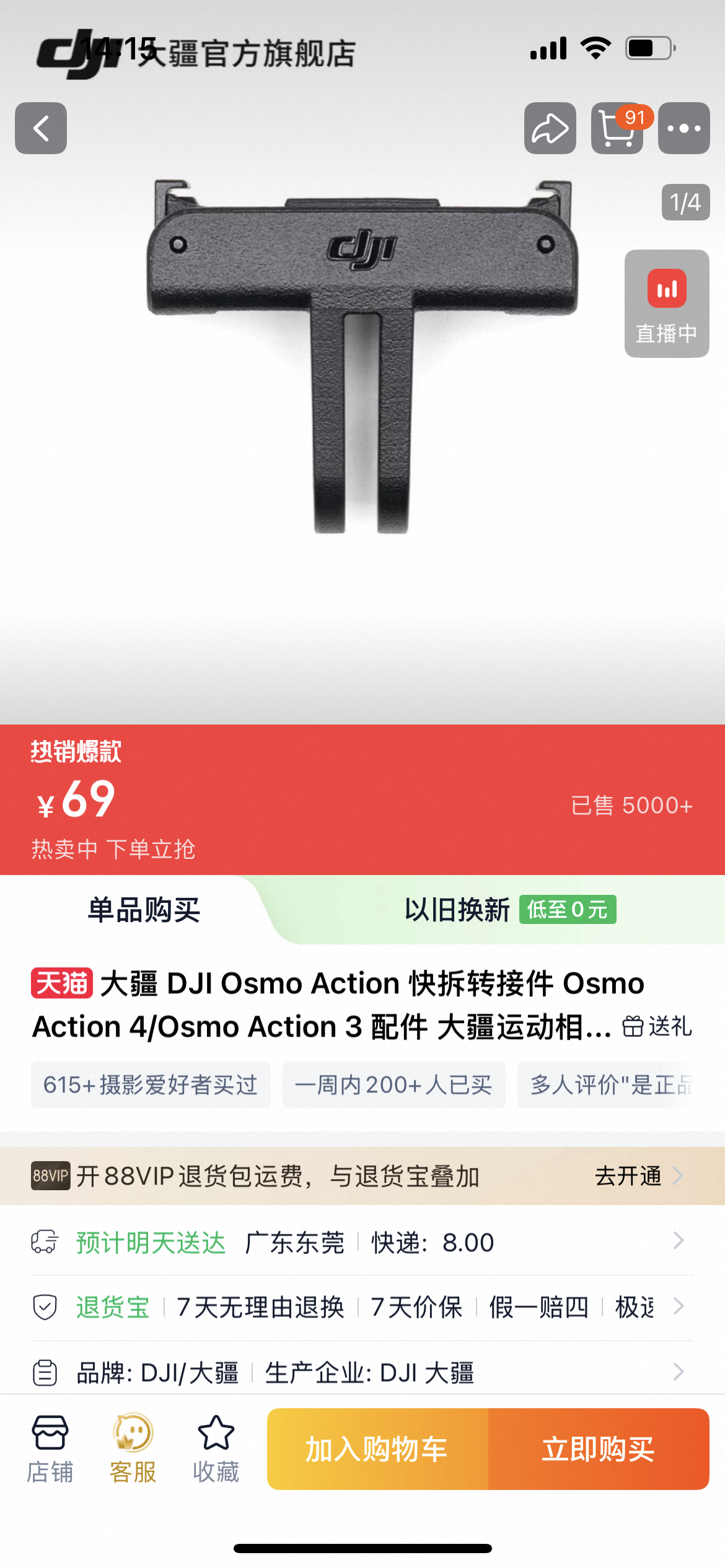Select the 单品购买 tab
The width and height of the screenshot is (725, 1568).
click(144, 910)
